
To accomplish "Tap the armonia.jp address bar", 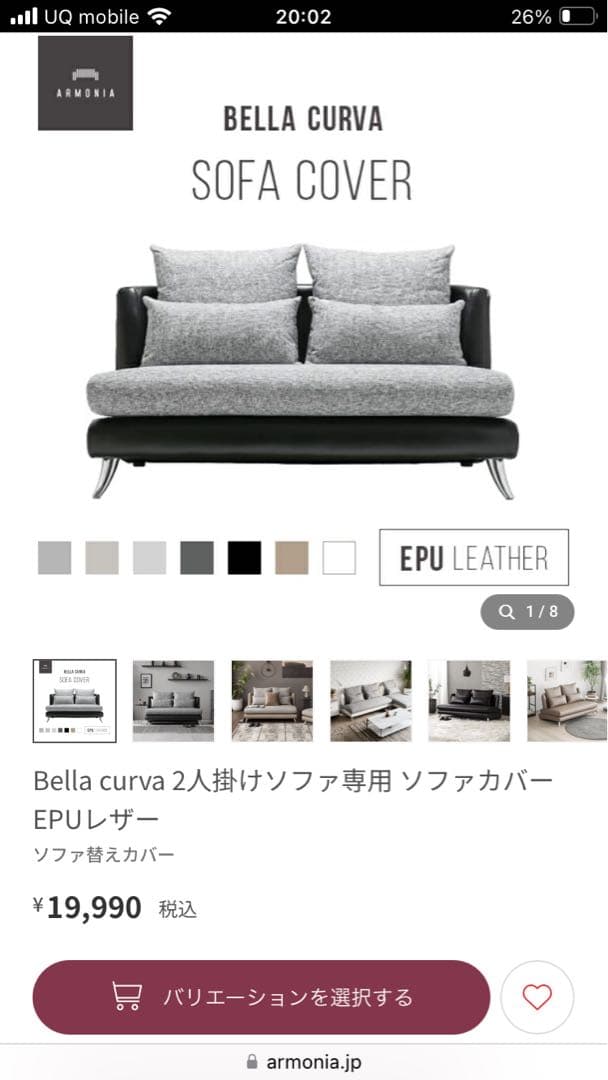I will (304, 1062).
